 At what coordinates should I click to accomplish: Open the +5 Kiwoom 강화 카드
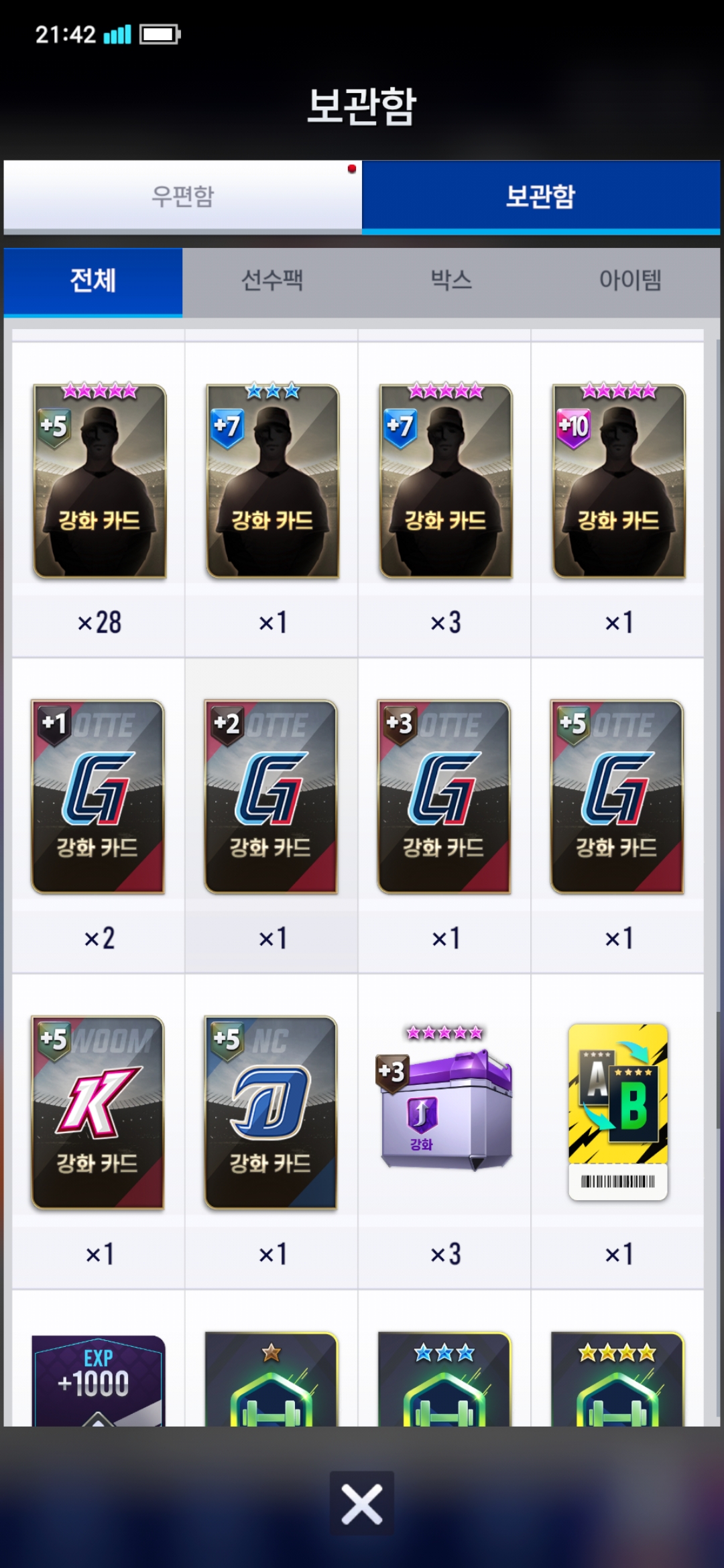98,1112
